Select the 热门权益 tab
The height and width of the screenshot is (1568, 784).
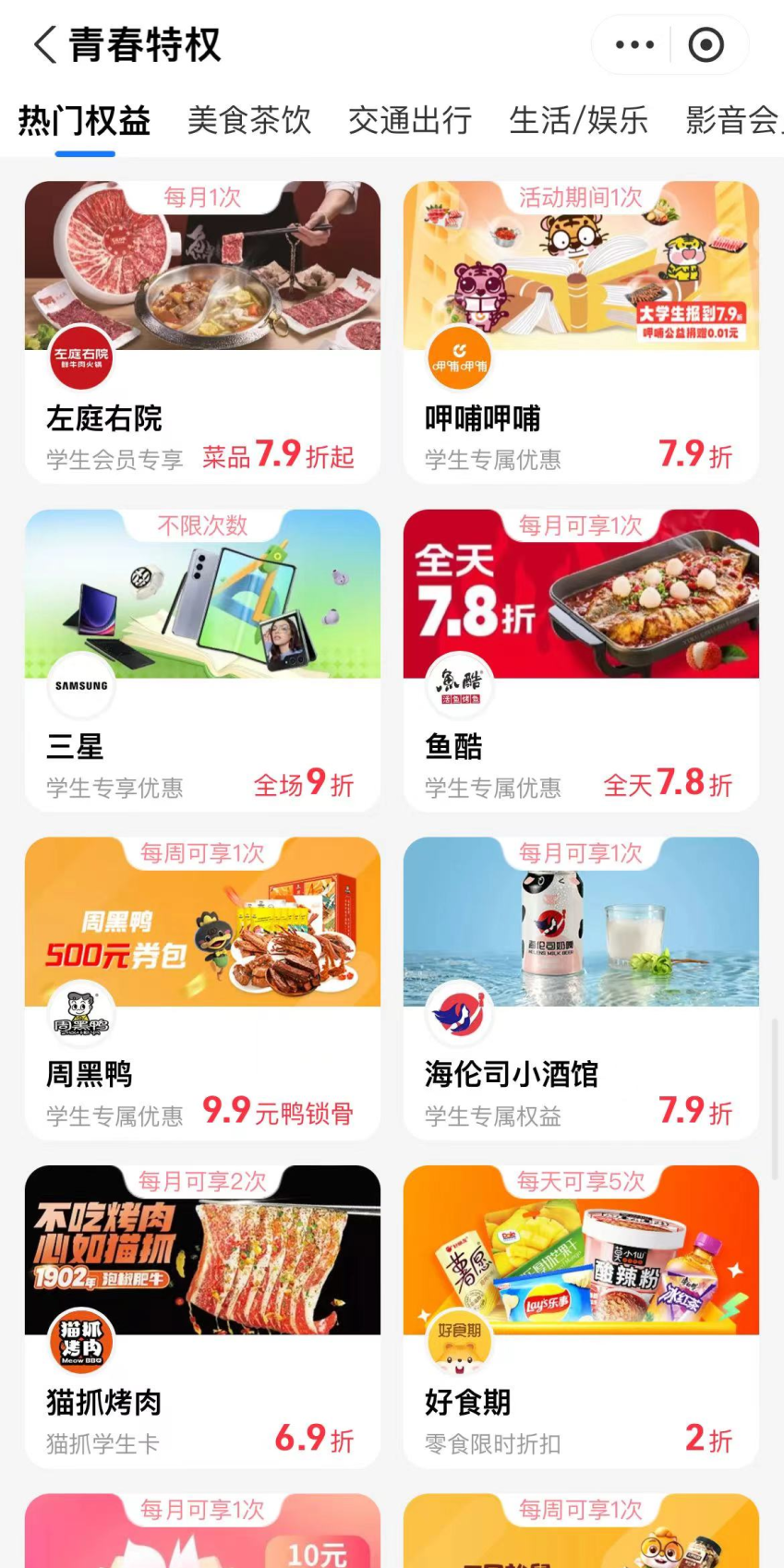(x=84, y=120)
